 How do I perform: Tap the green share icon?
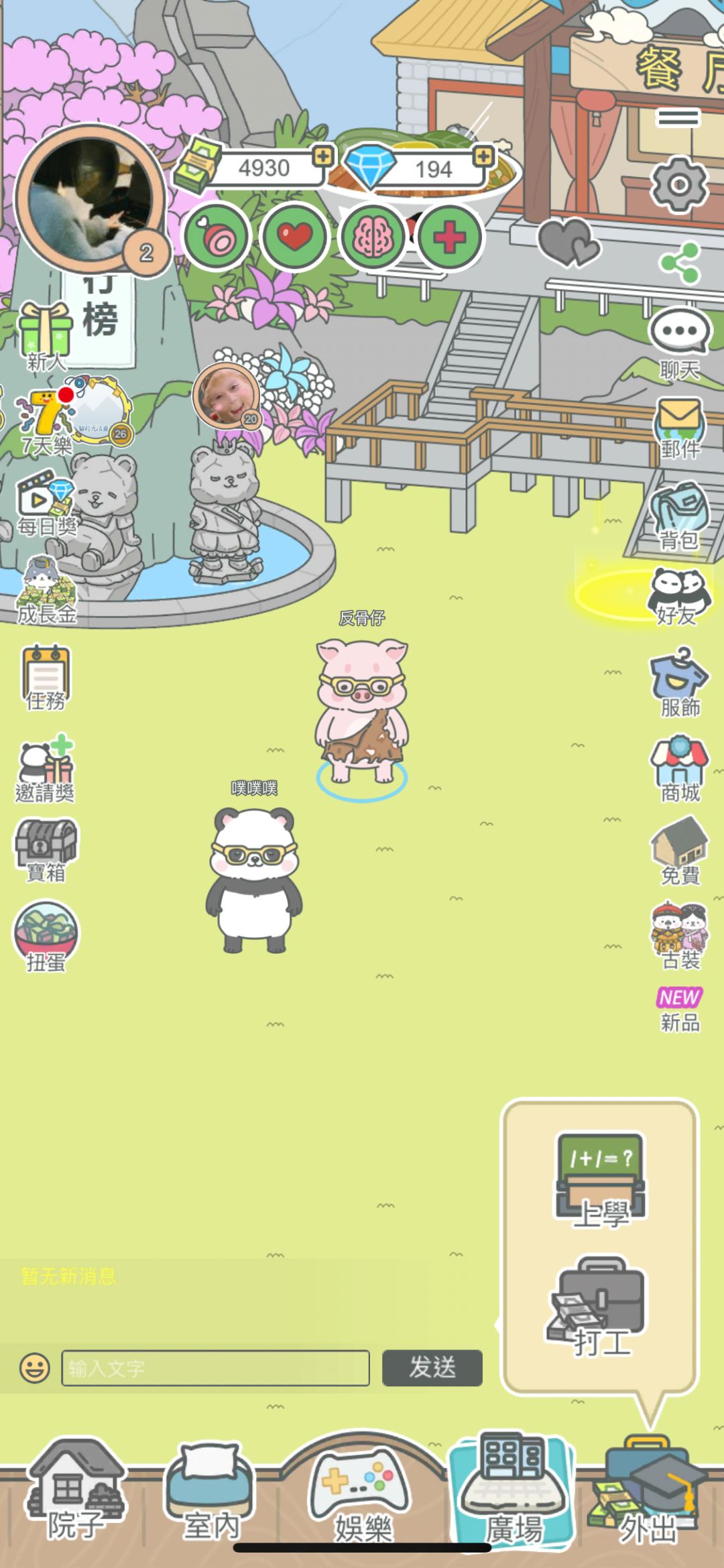(679, 263)
